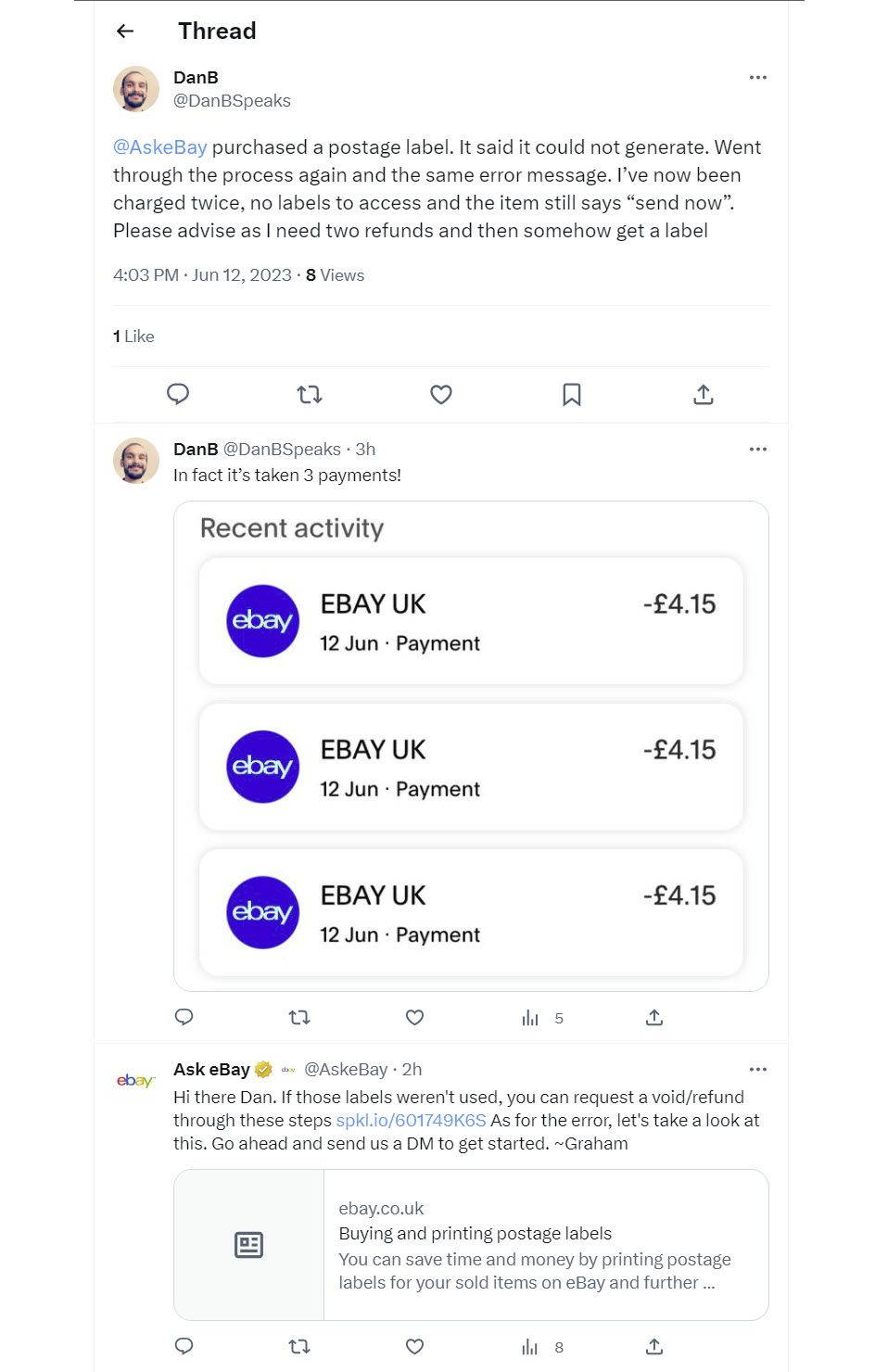The image size is (875, 1372).
Task: Share Ask eBay's reply
Action: (x=654, y=1347)
